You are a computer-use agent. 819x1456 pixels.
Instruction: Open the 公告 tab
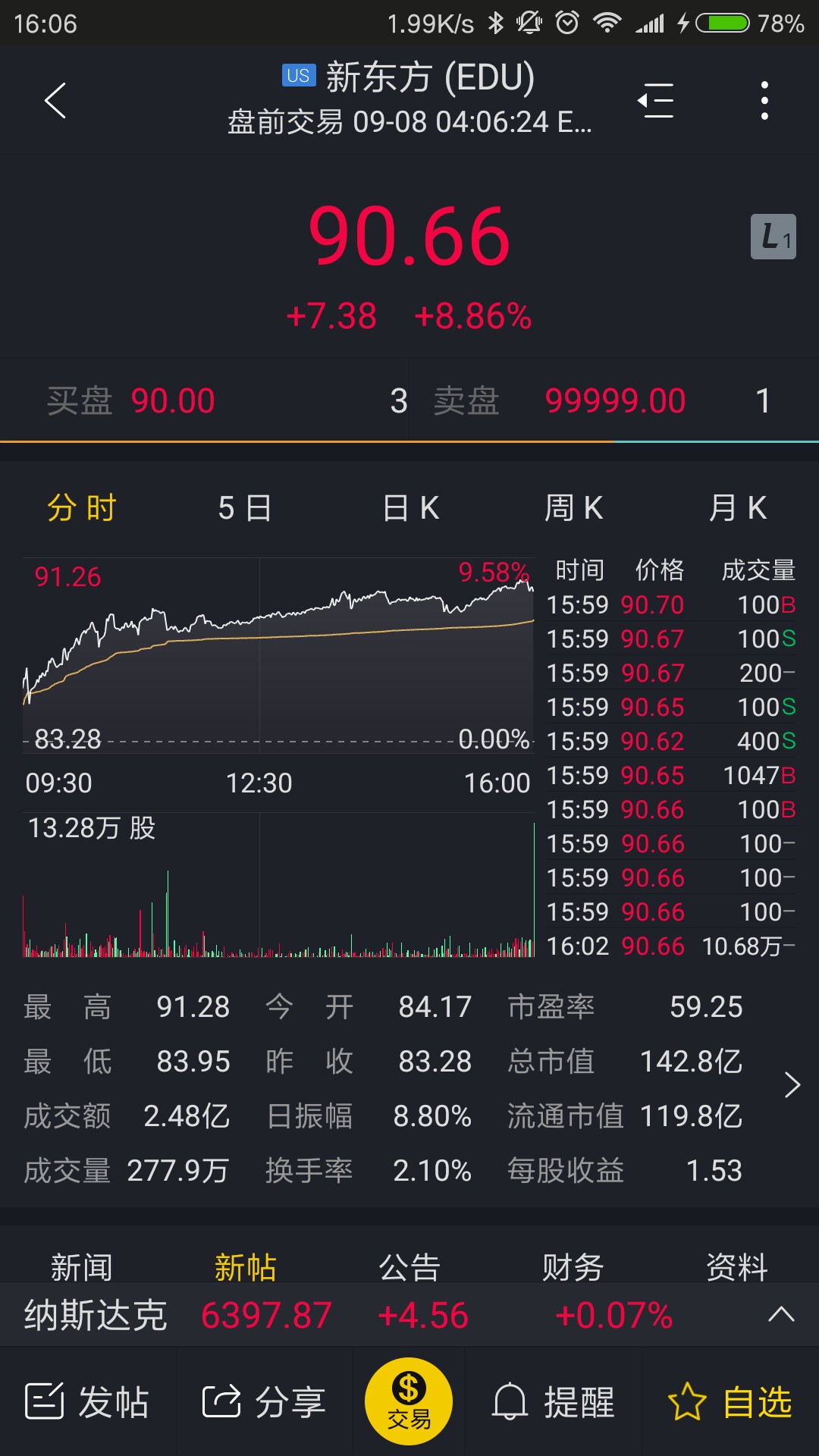point(409,1267)
